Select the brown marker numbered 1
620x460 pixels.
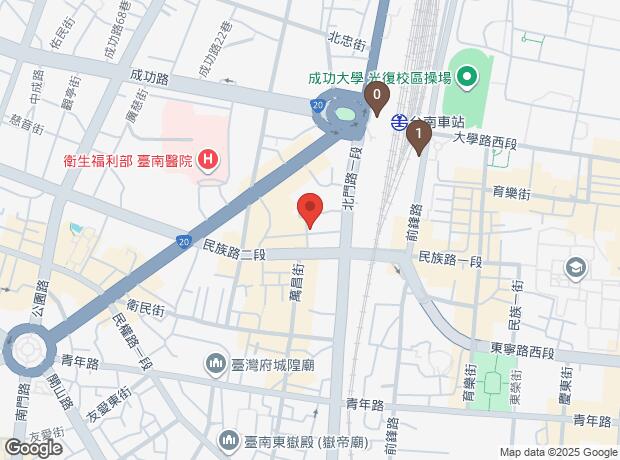pyautogui.click(x=419, y=138)
